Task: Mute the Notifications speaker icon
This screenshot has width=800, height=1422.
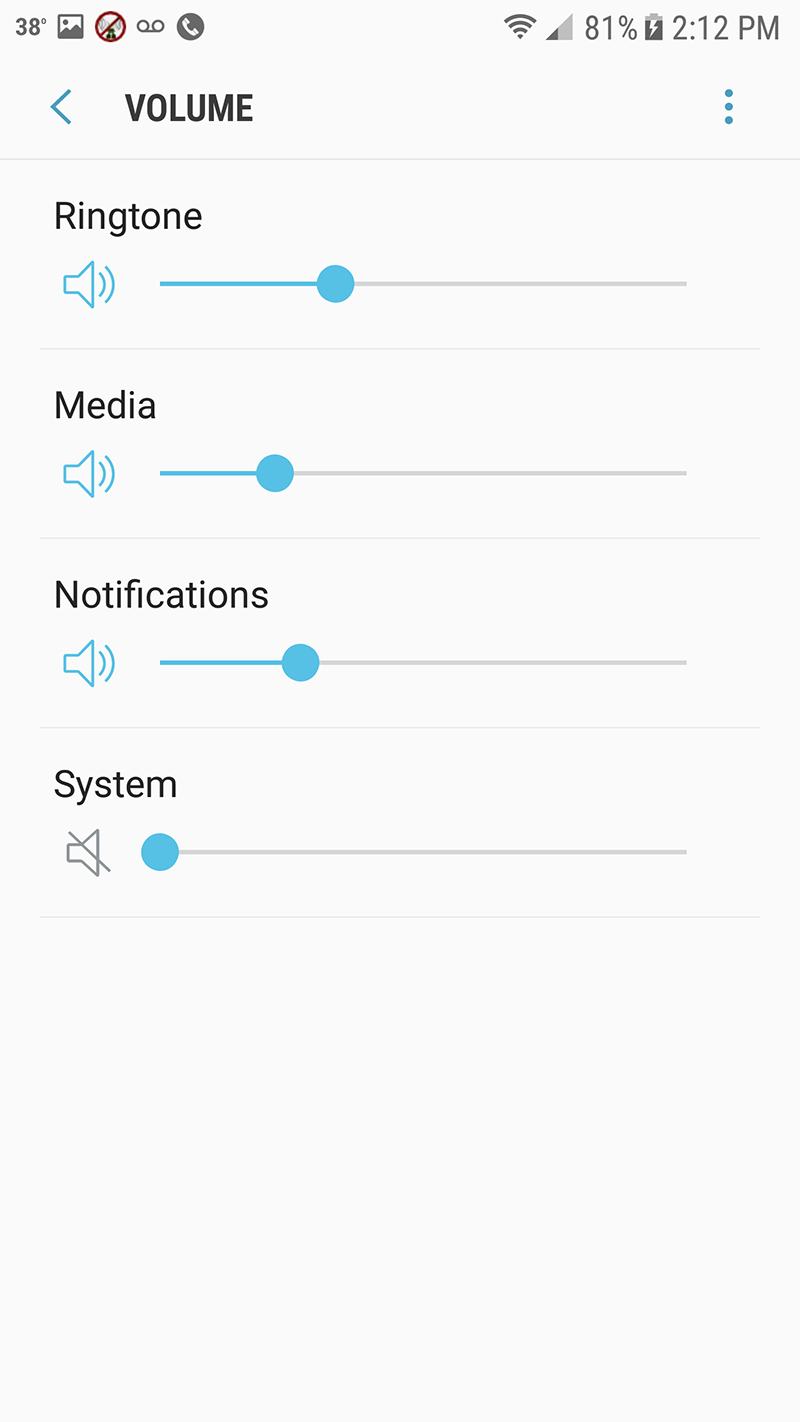Action: (89, 662)
